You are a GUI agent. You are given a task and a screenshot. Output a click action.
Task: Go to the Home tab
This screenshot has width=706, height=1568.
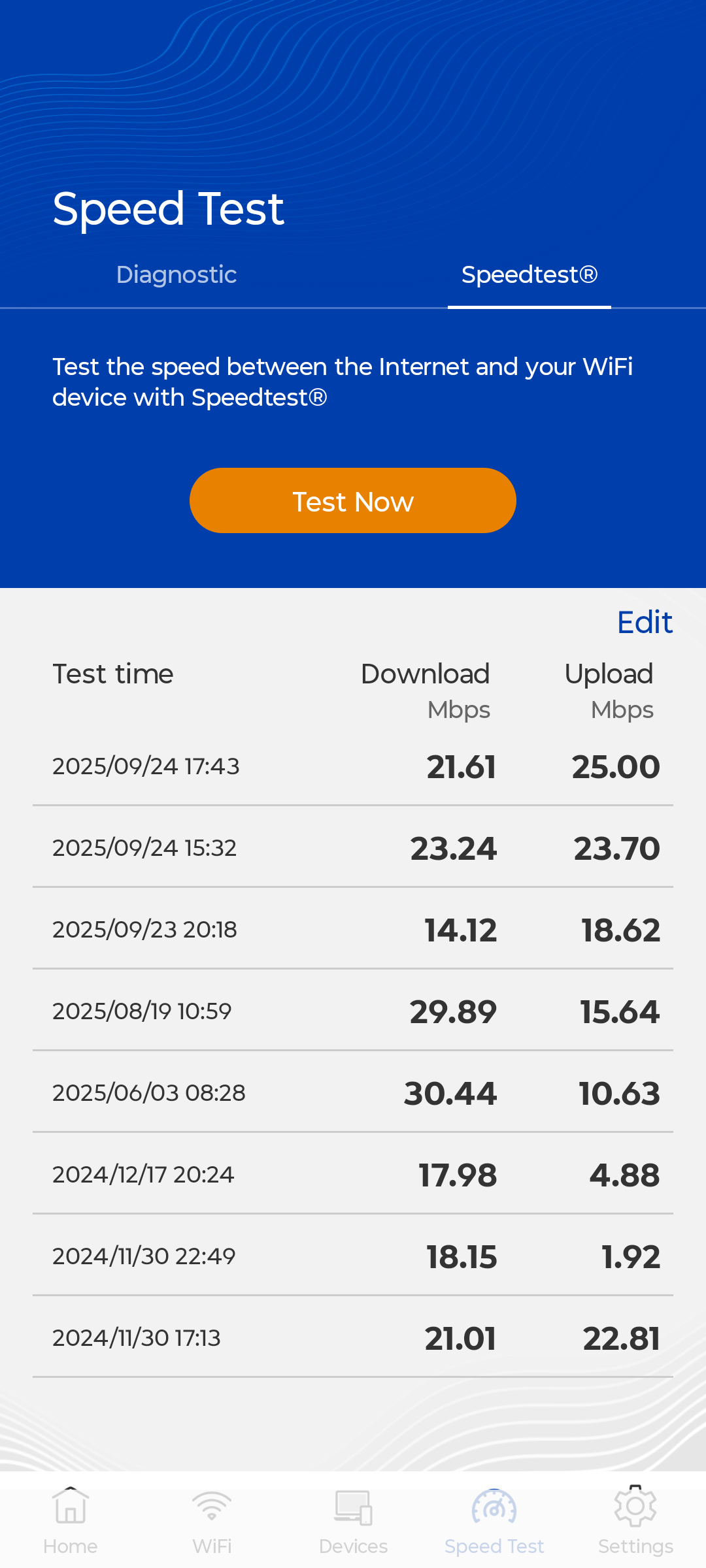point(71,1520)
